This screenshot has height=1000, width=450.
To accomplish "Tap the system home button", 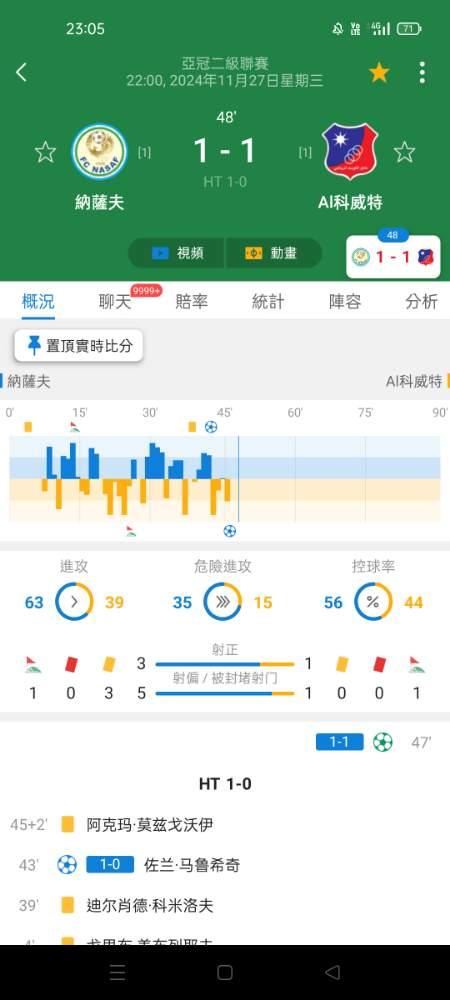I will (x=224, y=972).
